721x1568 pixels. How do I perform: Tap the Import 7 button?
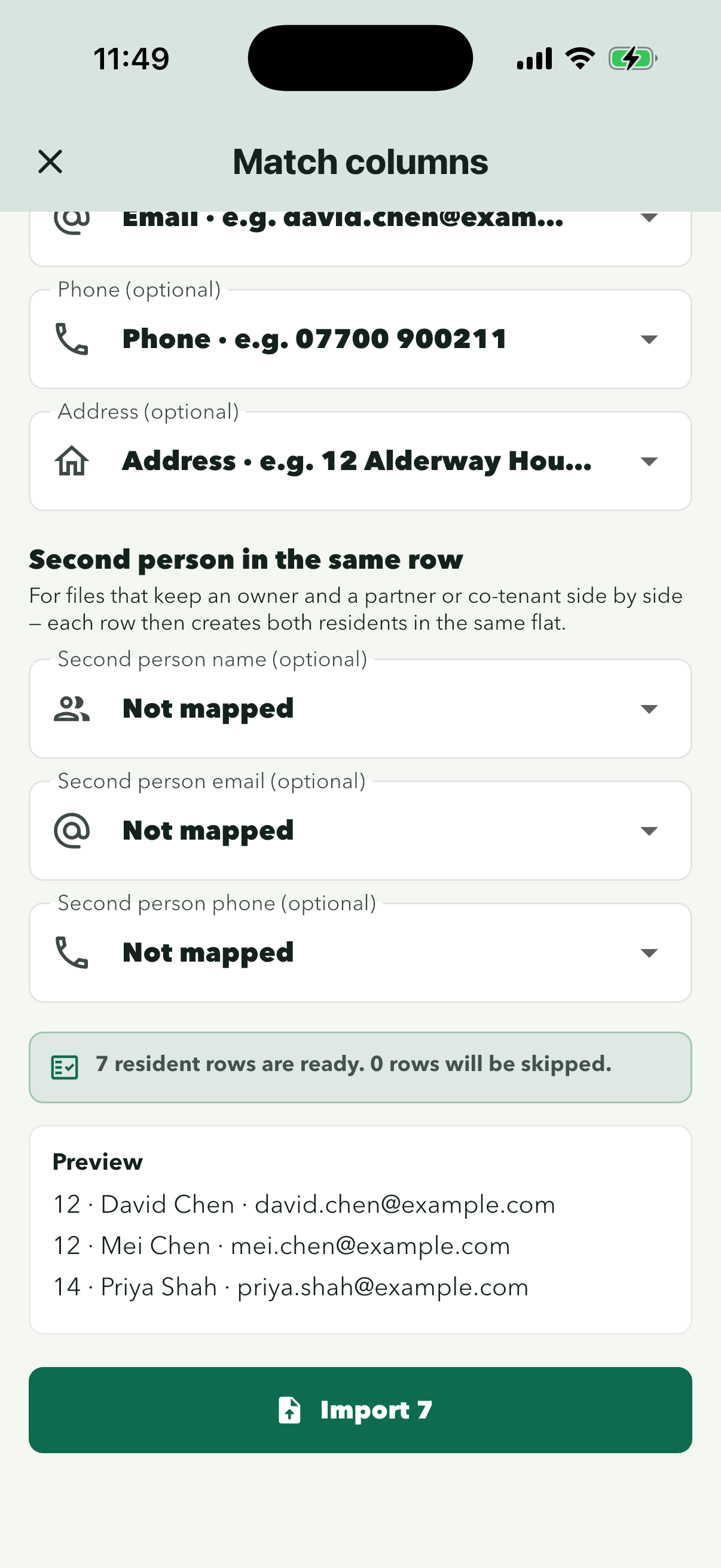[x=360, y=1410]
